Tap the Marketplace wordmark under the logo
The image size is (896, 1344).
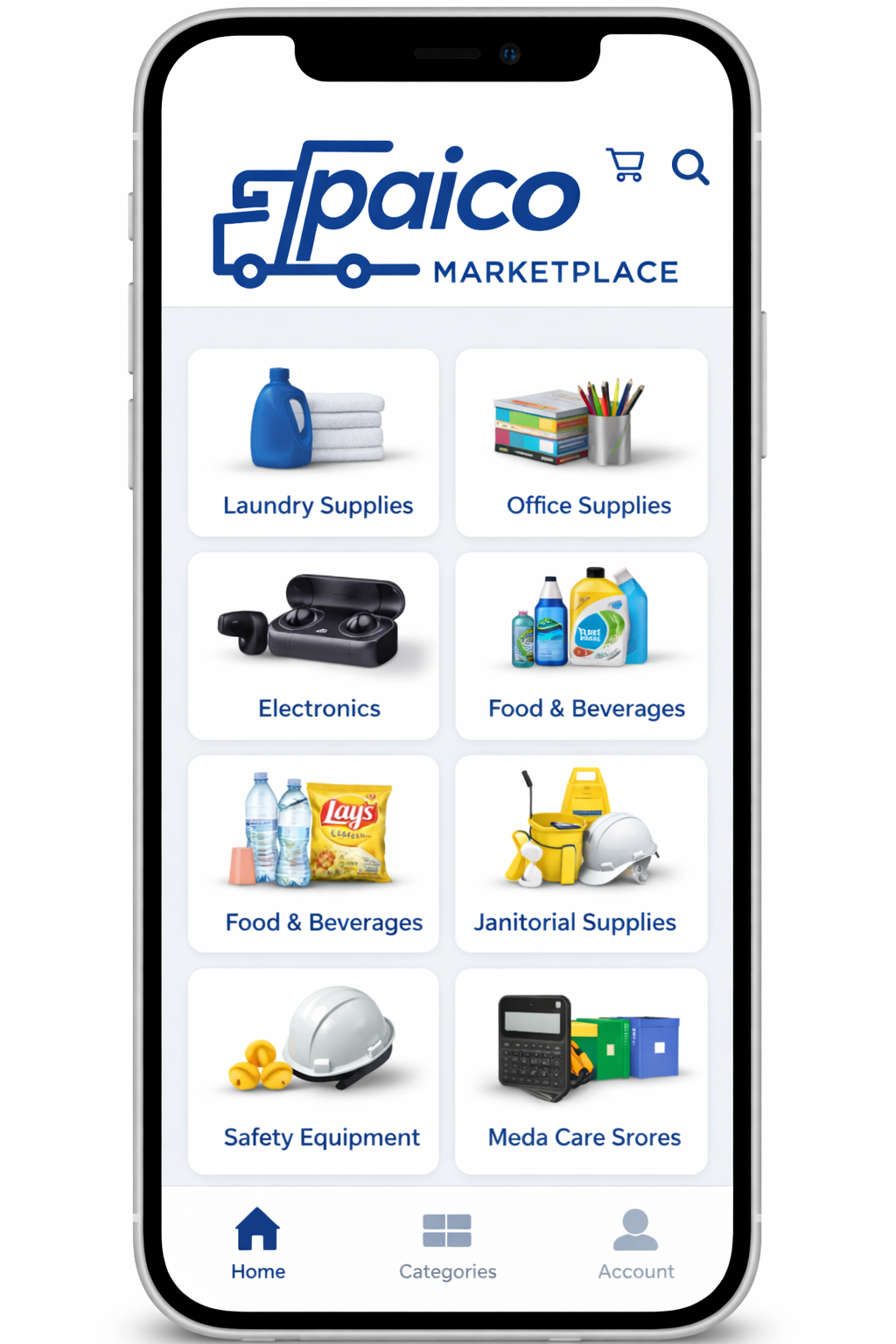click(555, 271)
